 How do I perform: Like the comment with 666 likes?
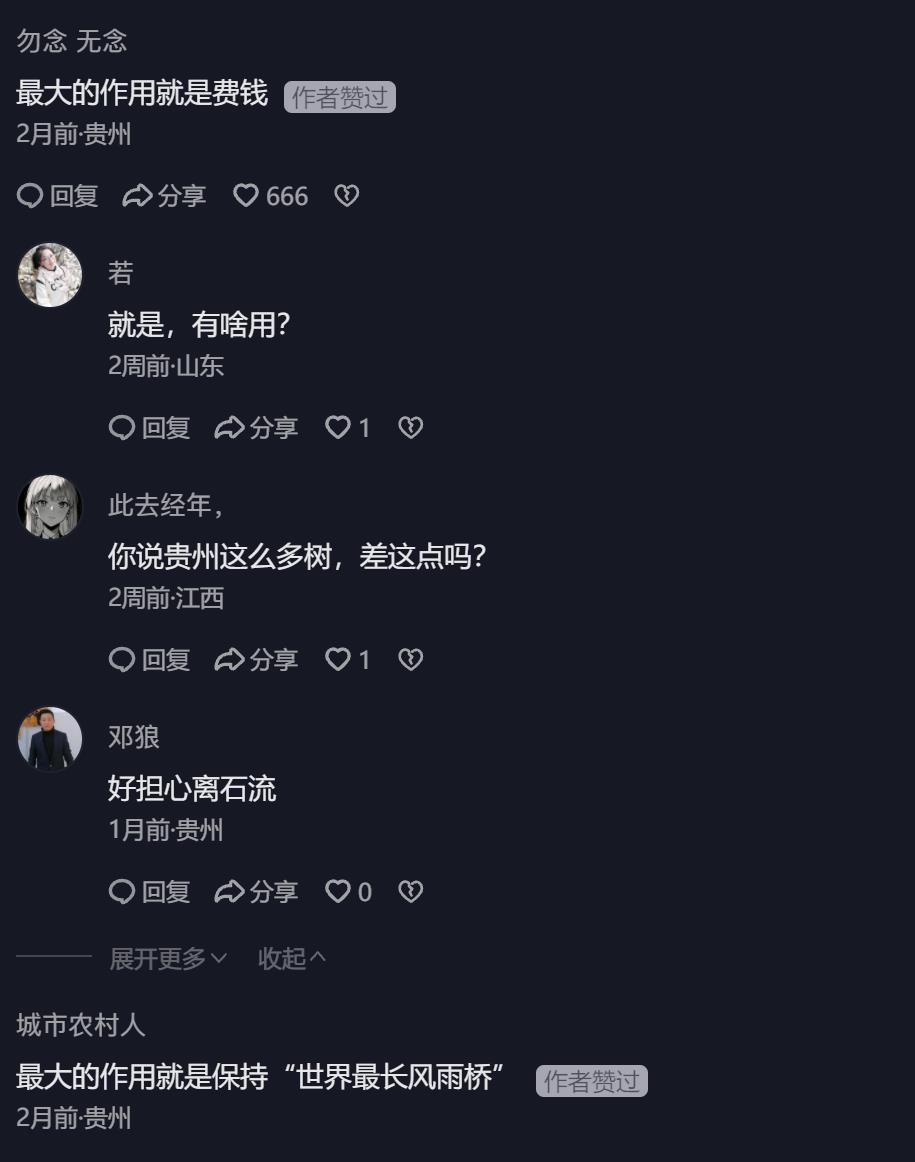pyautogui.click(x=246, y=196)
